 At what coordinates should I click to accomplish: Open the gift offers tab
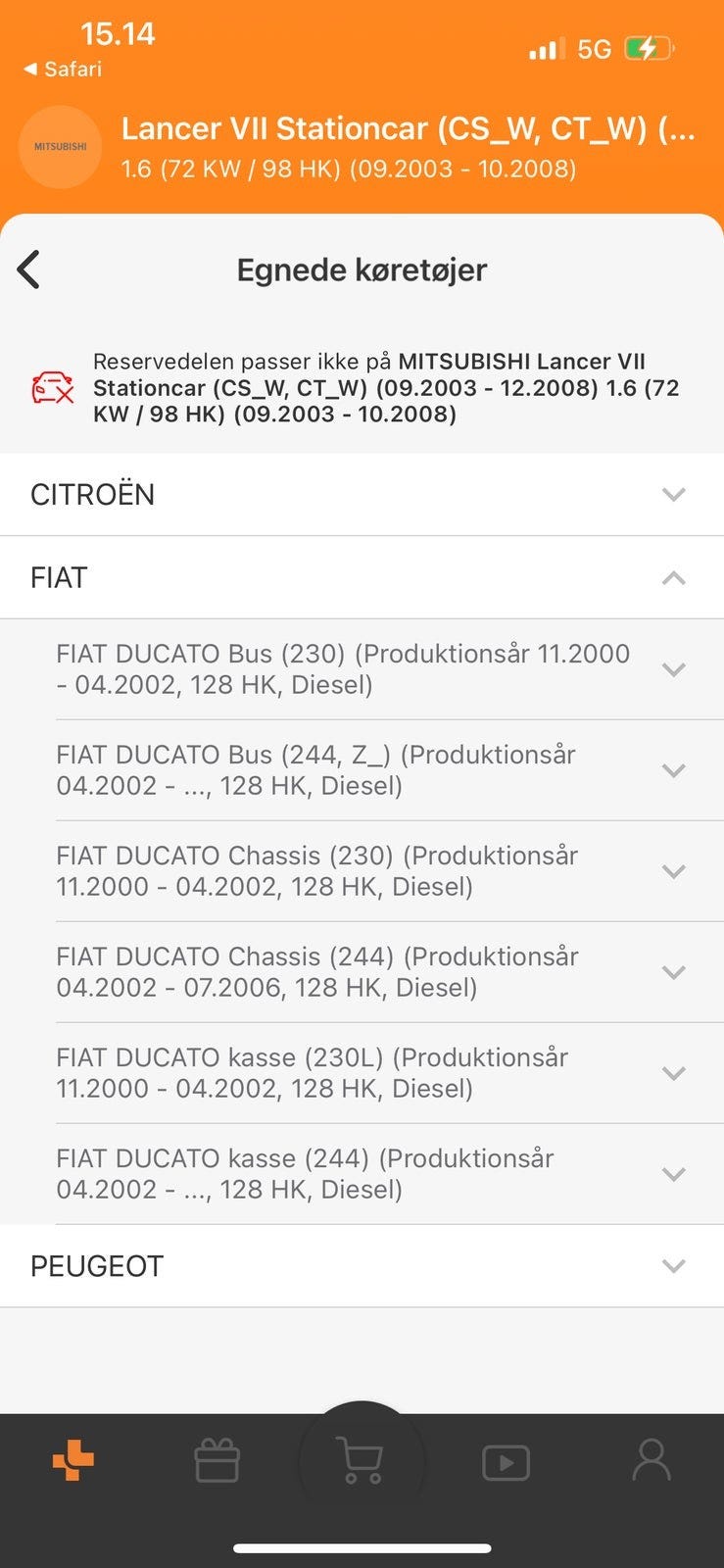click(x=217, y=1461)
